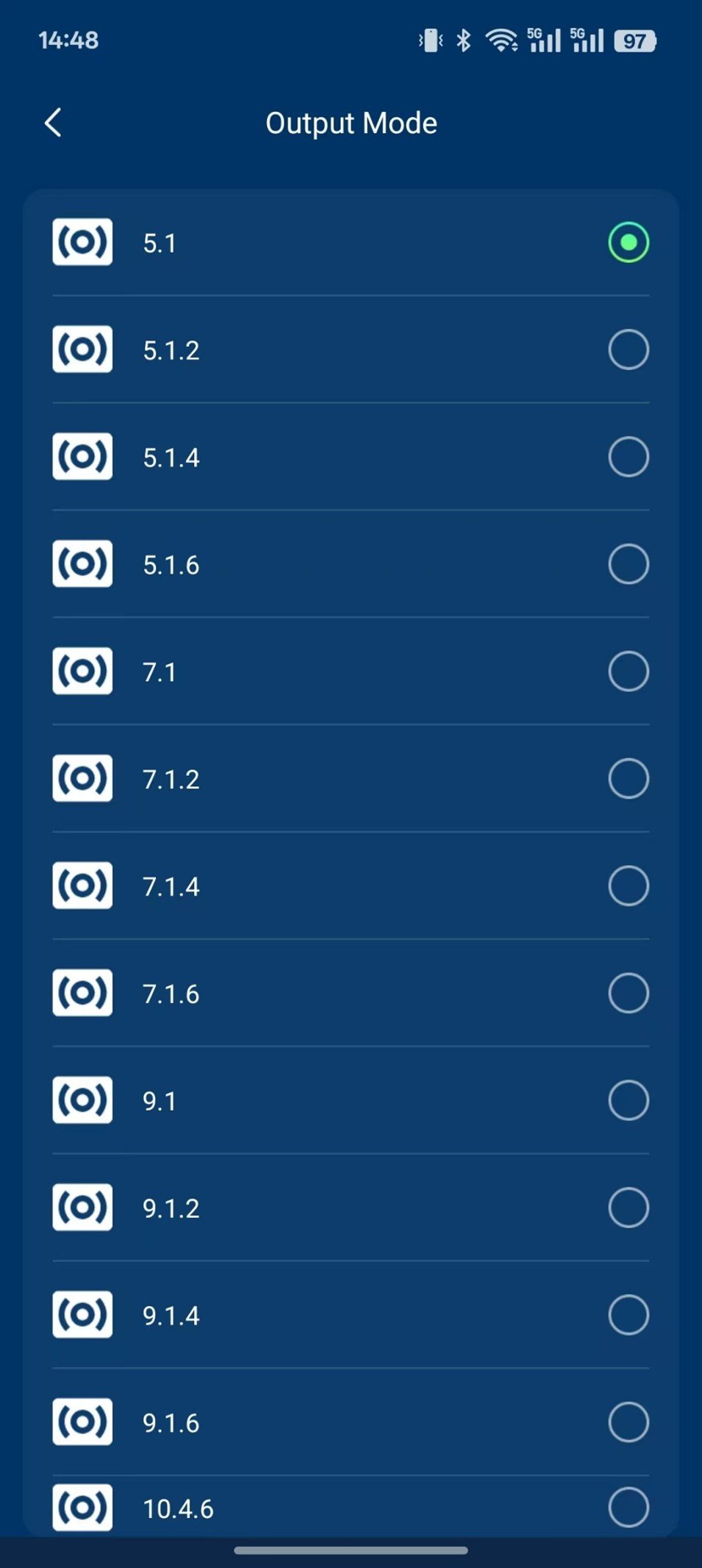This screenshot has height=1568, width=702.
Task: Click the speaker icon beside 5.1.2
Action: tap(82, 349)
